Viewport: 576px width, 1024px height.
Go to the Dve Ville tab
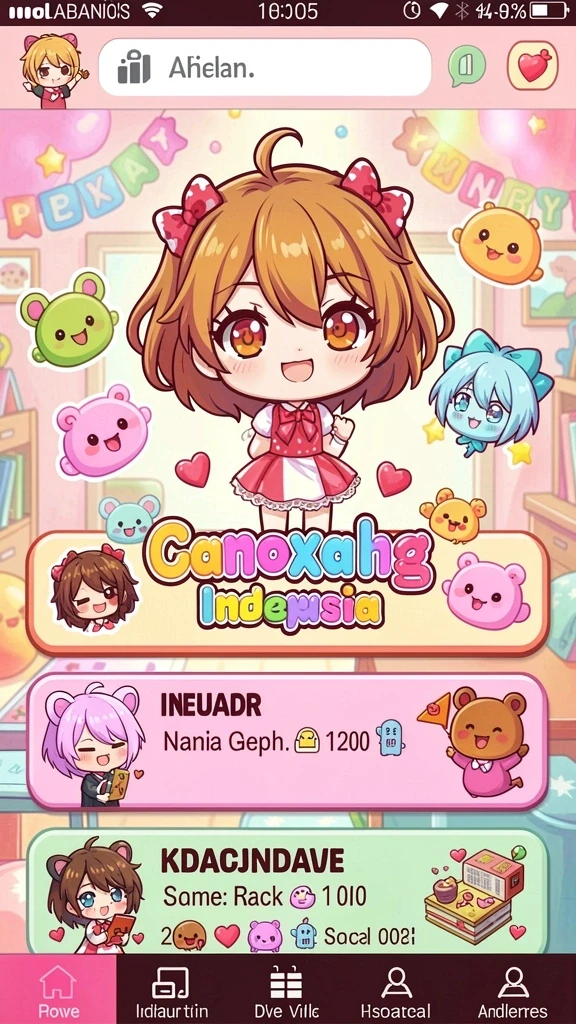click(286, 991)
